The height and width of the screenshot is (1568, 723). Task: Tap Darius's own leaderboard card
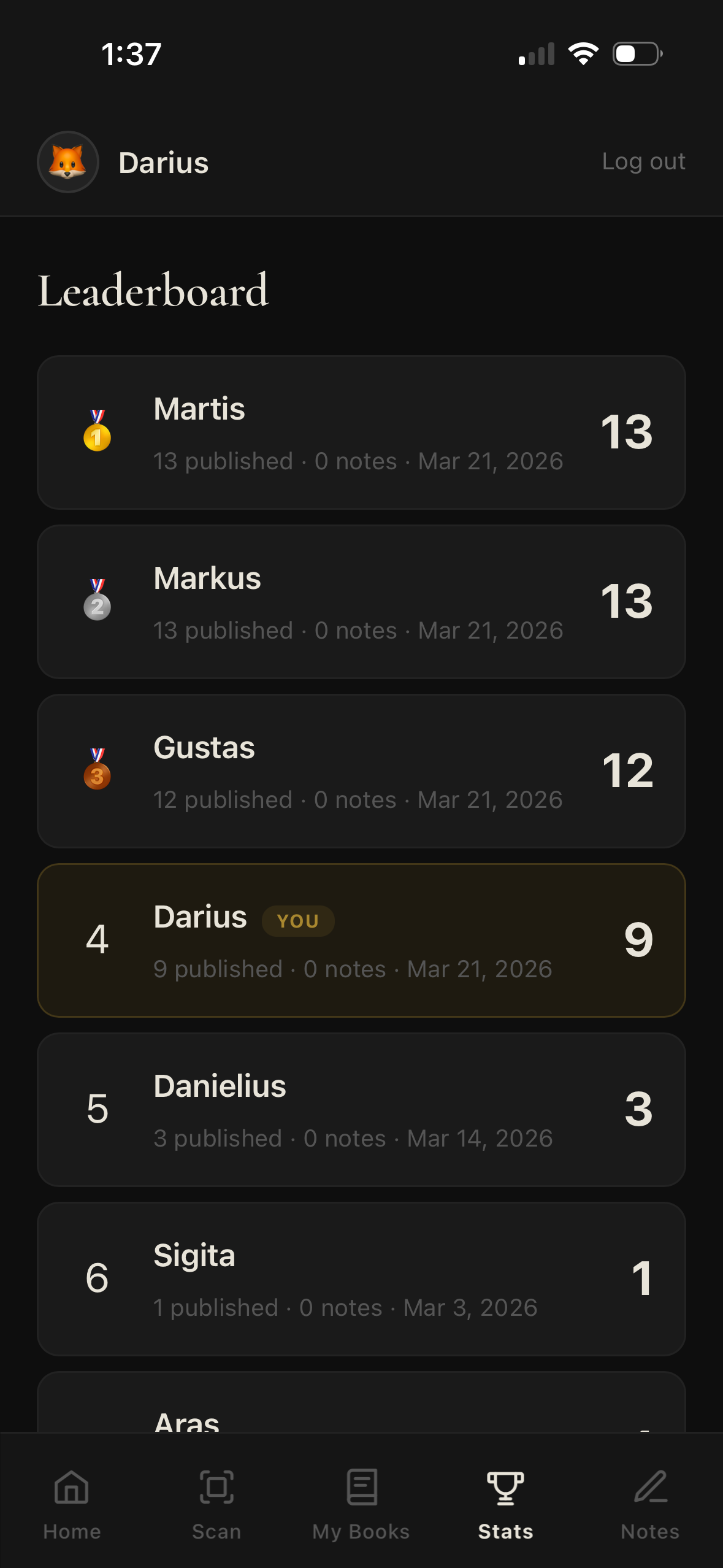point(361,940)
